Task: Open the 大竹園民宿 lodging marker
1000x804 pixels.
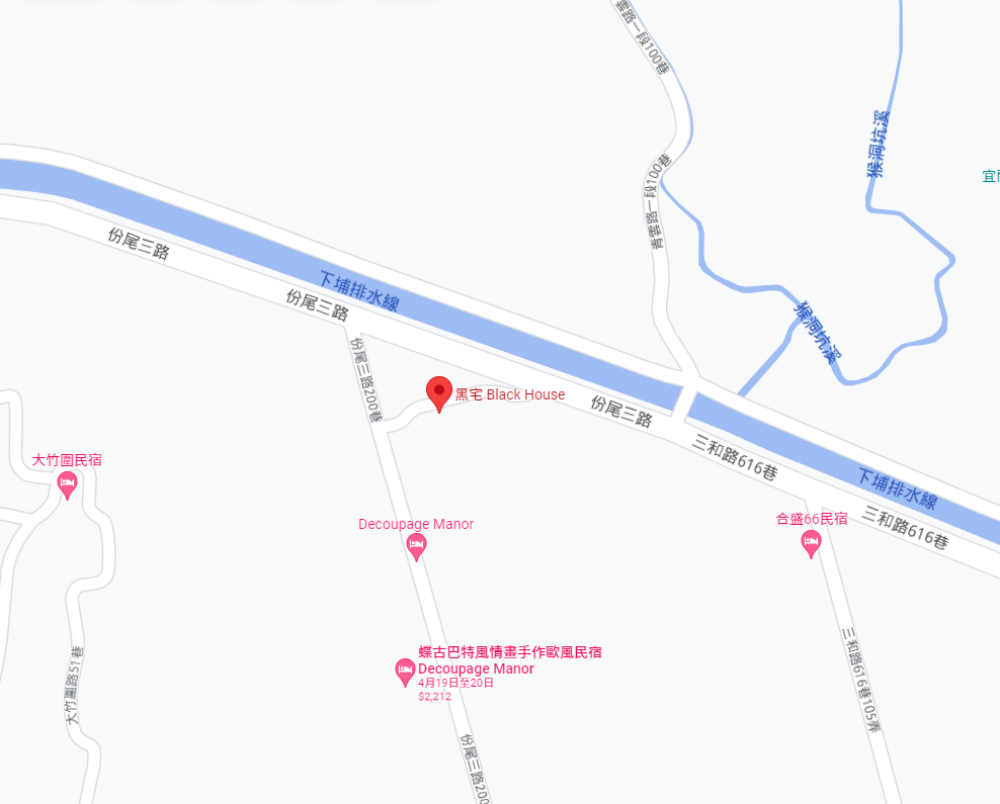Action: pyautogui.click(x=68, y=487)
